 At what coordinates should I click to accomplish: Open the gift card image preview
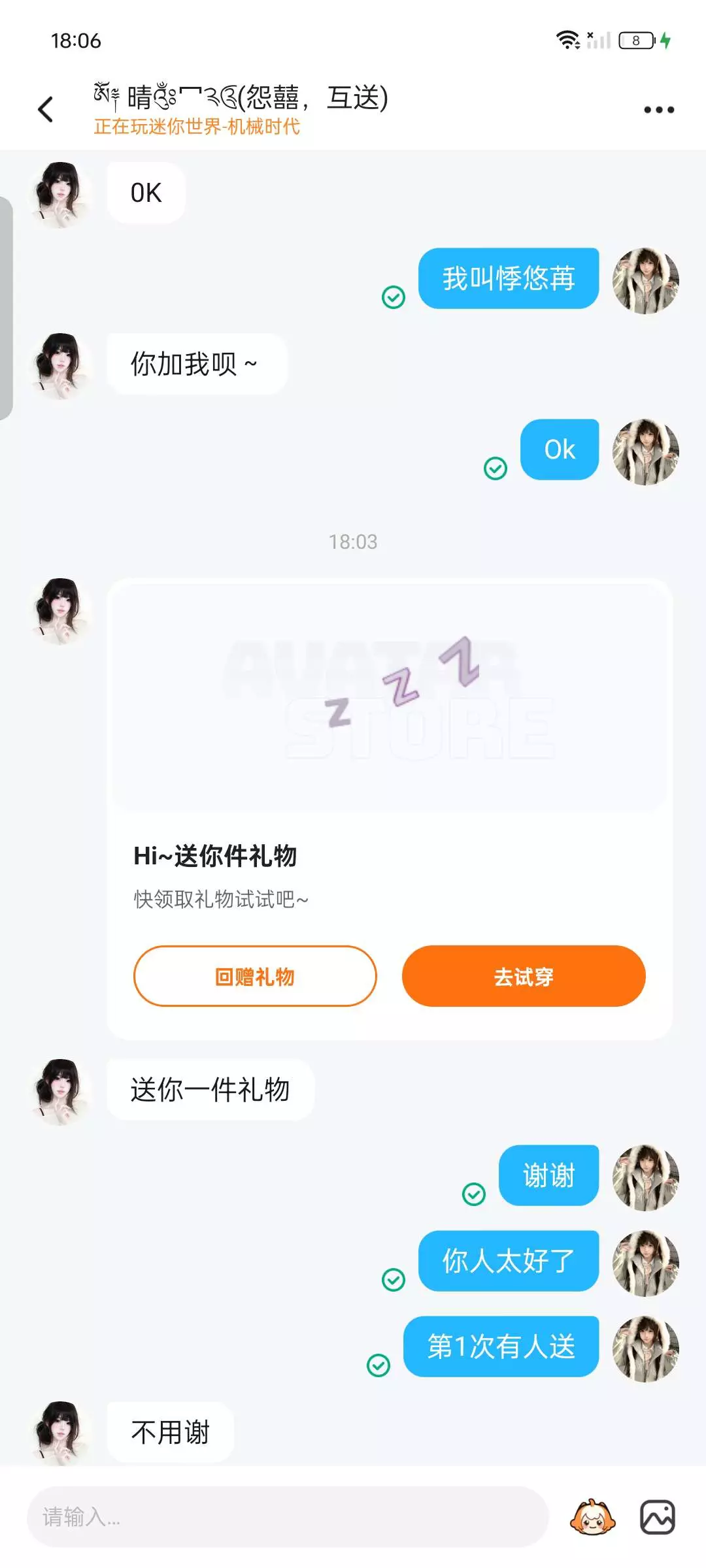click(390, 696)
